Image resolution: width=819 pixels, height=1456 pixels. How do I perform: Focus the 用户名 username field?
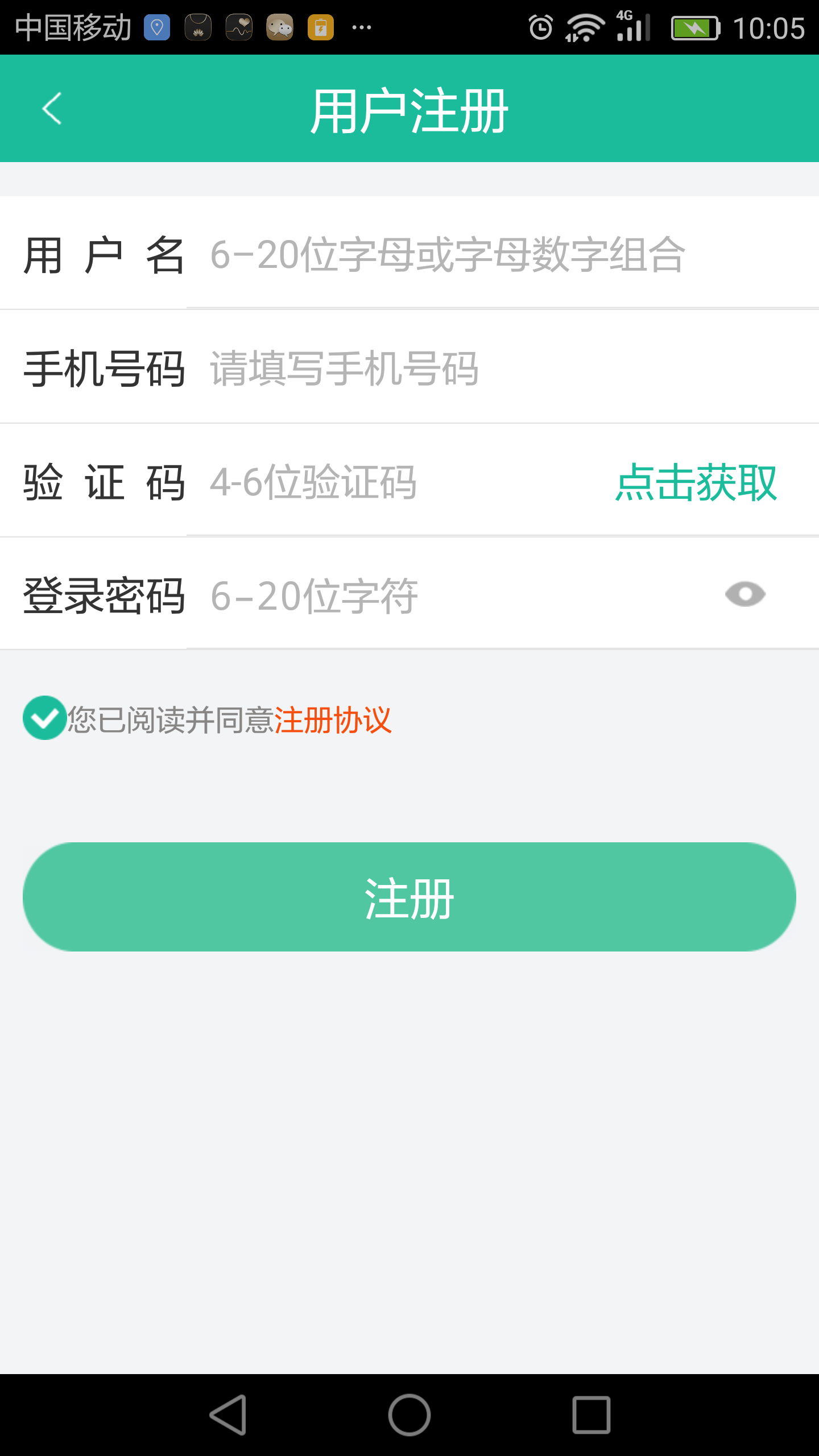click(x=455, y=254)
